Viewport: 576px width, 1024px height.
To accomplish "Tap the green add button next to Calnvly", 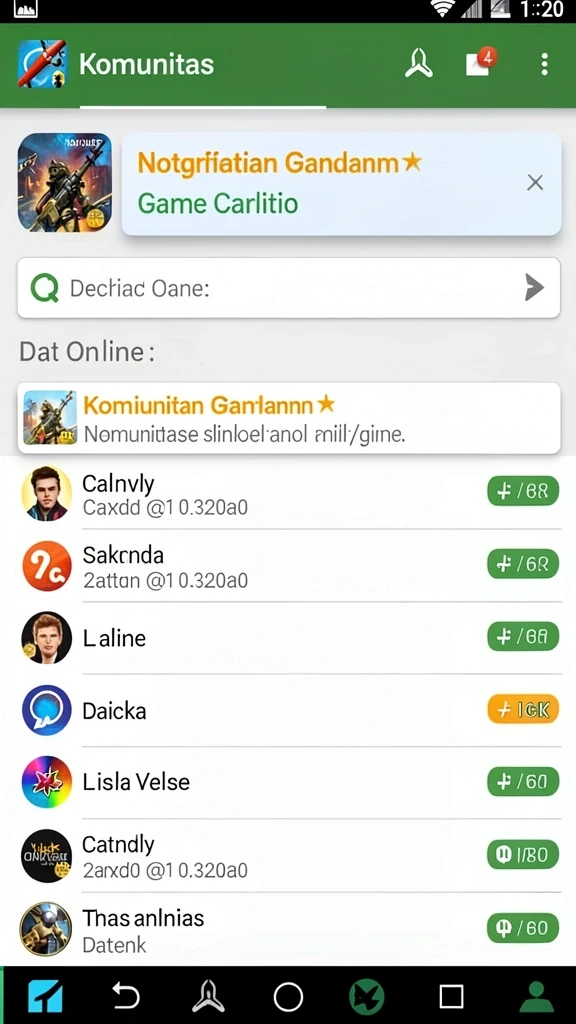I will (523, 491).
